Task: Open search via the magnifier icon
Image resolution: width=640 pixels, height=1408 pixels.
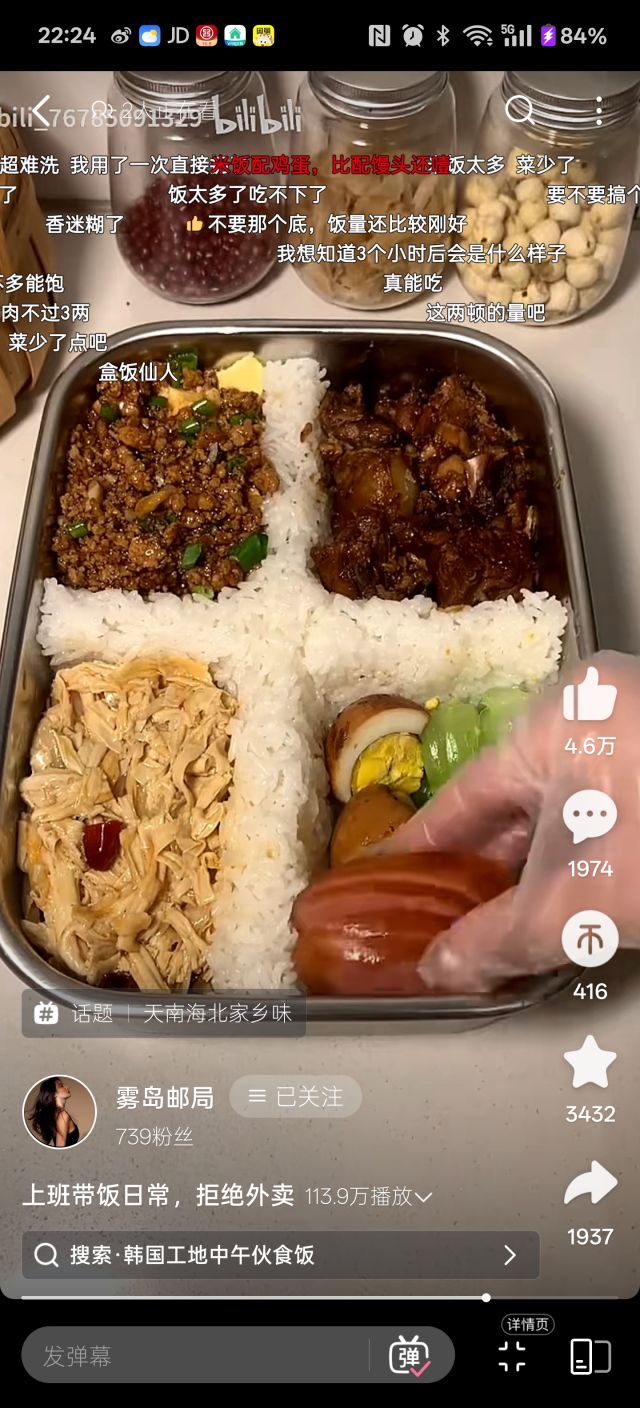Action: point(519,110)
